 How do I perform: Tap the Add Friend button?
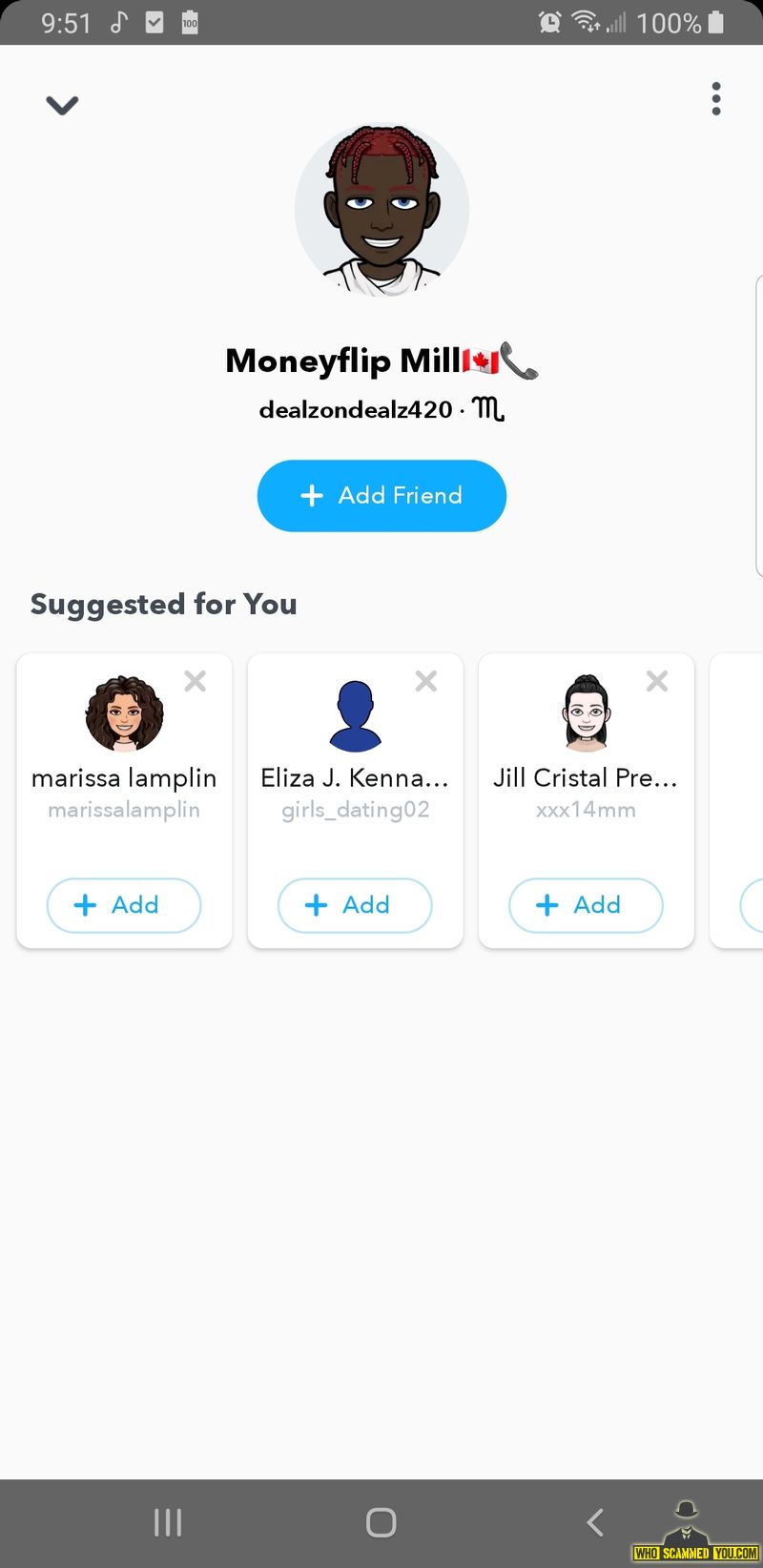(381, 495)
